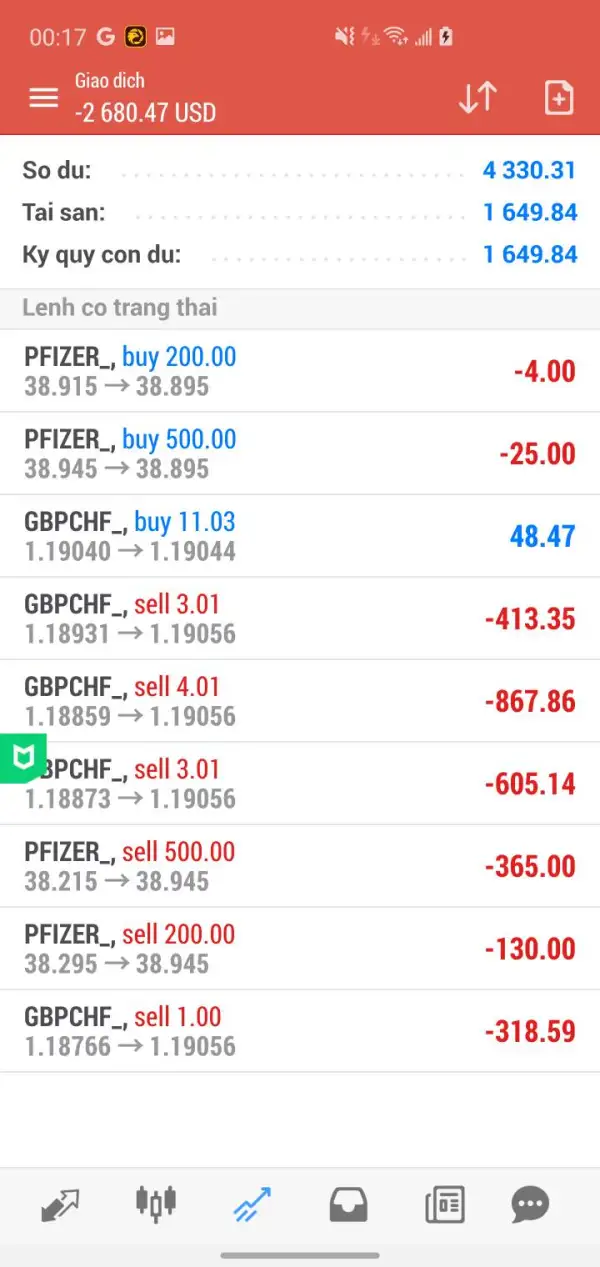The height and width of the screenshot is (1267, 600).
Task: Open the PFIZER sell 200.00 position
Action: (x=300, y=948)
